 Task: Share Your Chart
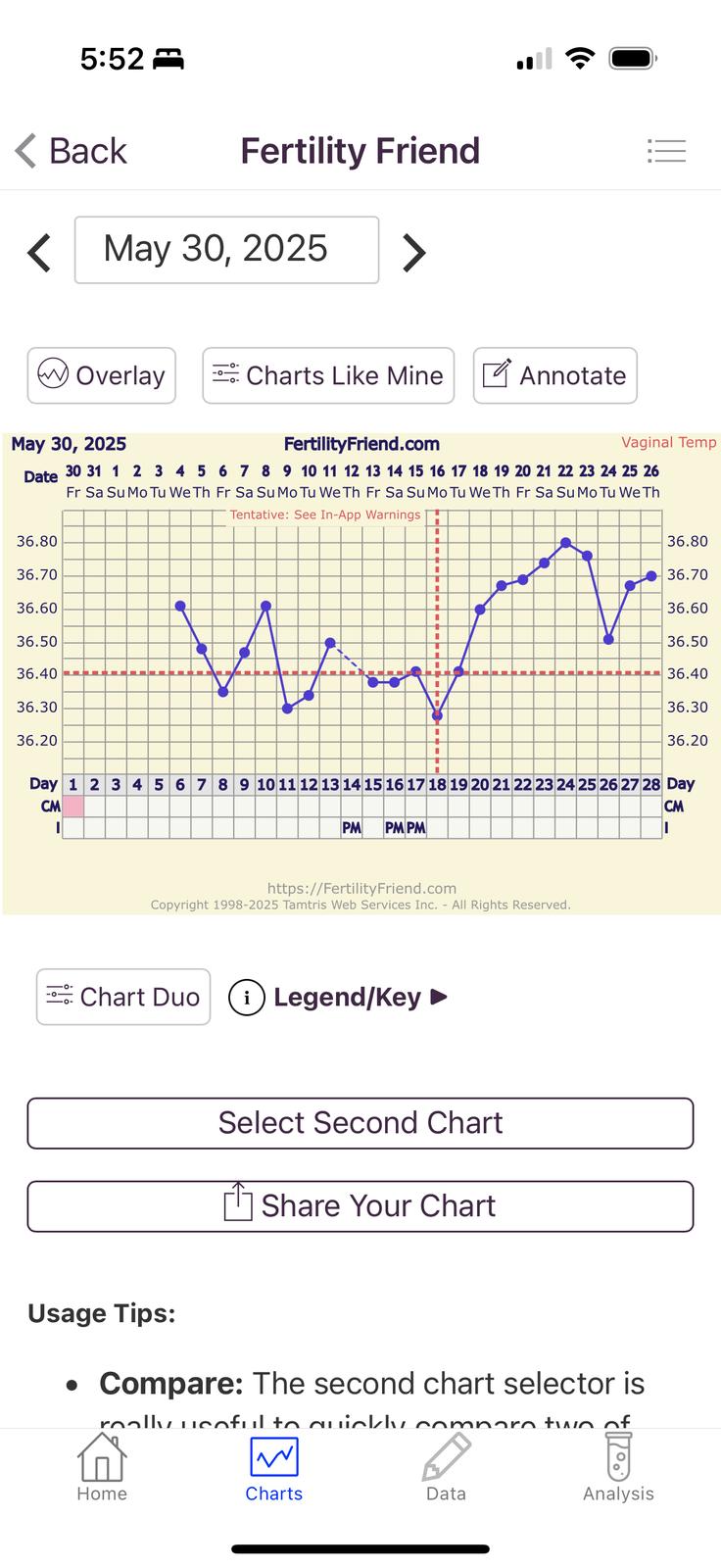360,1206
